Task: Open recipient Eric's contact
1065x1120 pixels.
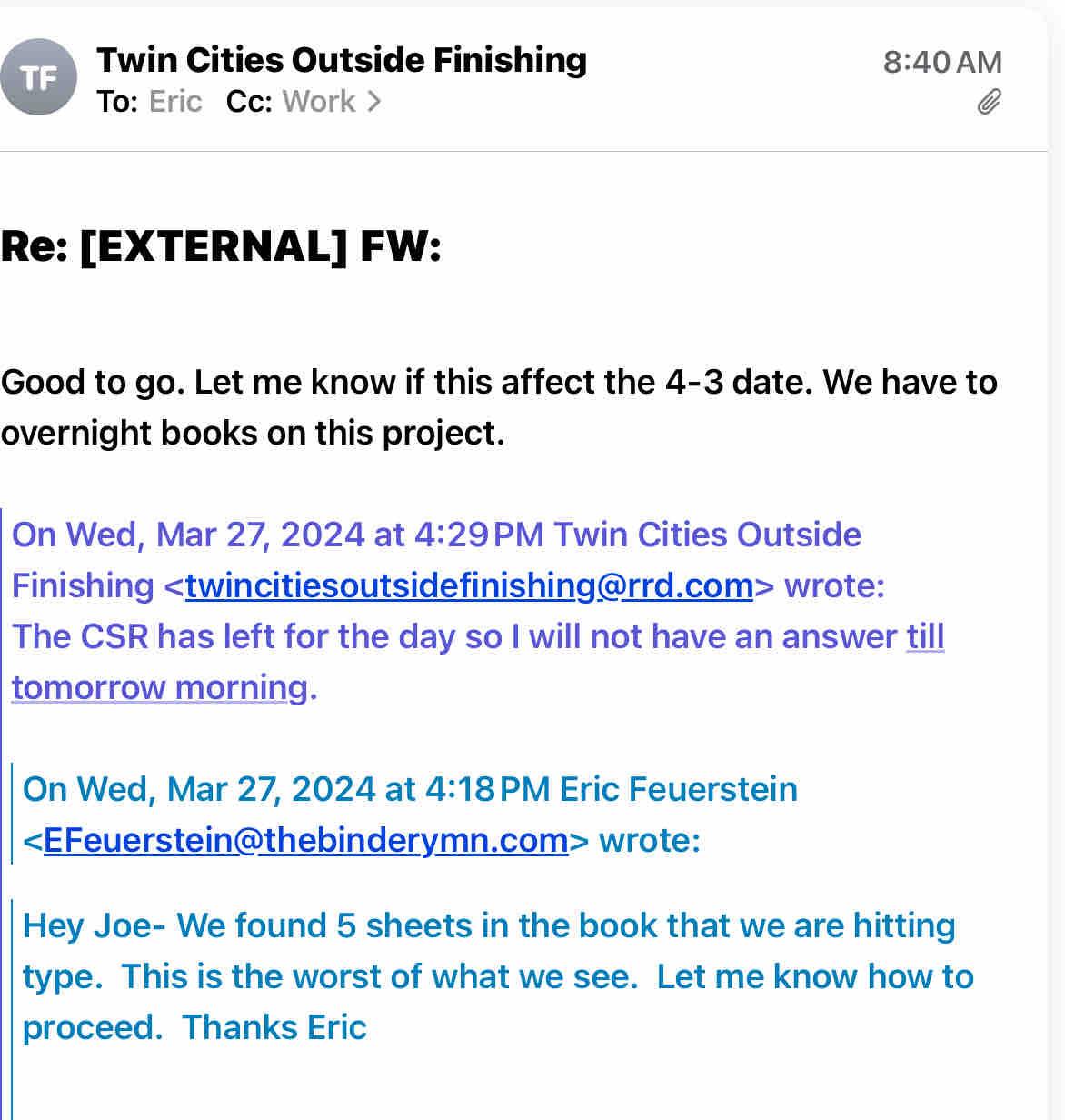Action: point(174,102)
